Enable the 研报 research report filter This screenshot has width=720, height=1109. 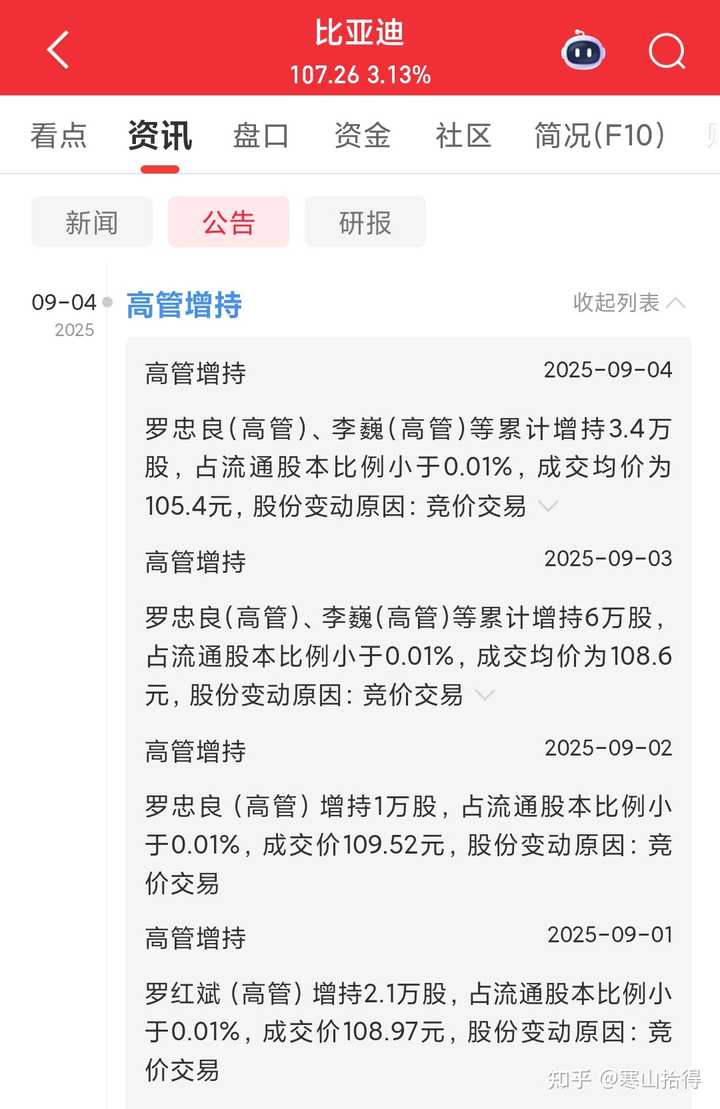point(366,222)
